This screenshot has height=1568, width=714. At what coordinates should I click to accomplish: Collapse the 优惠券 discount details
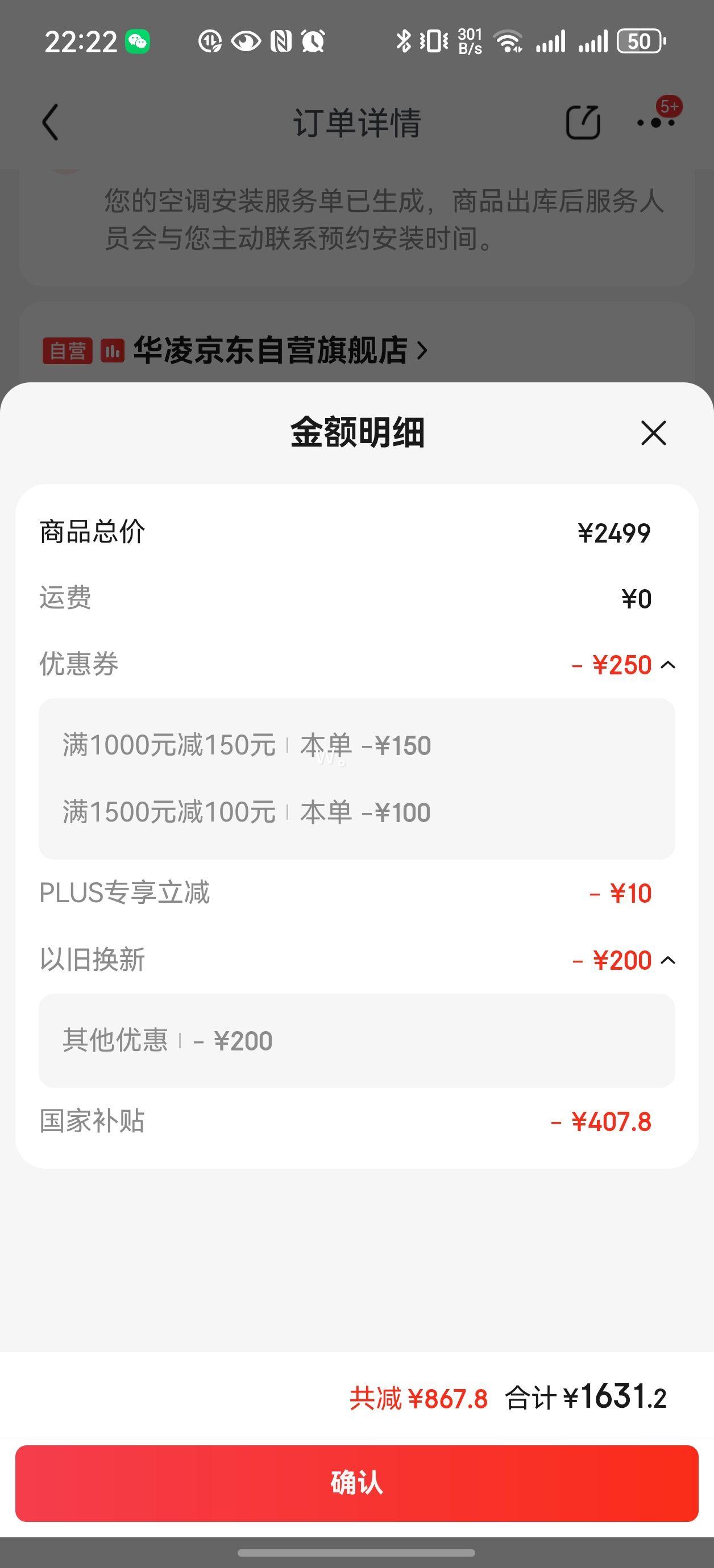pyautogui.click(x=669, y=665)
